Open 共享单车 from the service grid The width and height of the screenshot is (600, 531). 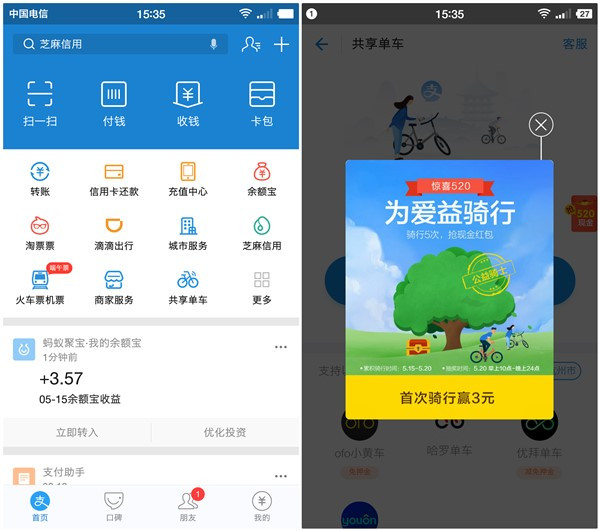coord(188,287)
